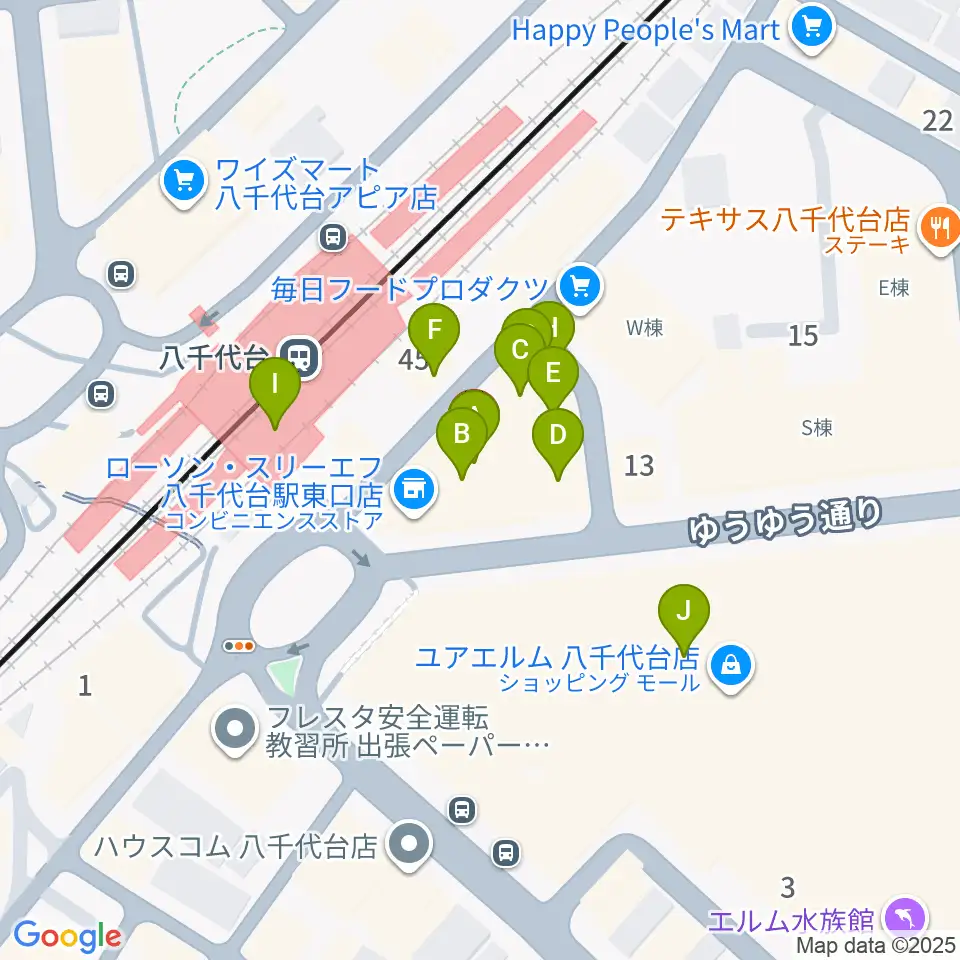Open the ユアエルム 八千代台店 shopping mall pin
960x960 pixels.
click(731, 668)
